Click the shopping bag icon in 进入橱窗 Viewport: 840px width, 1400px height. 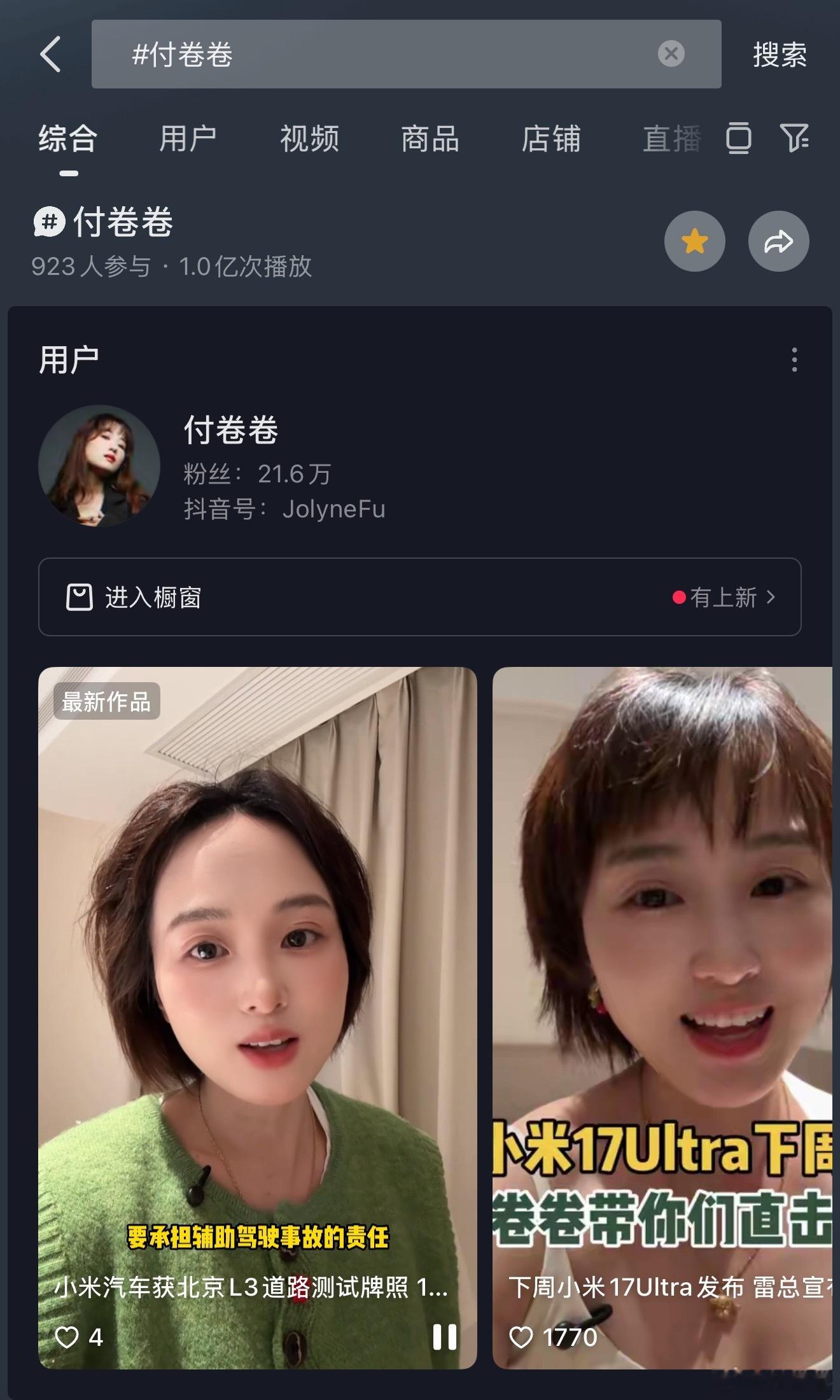pos(78,597)
